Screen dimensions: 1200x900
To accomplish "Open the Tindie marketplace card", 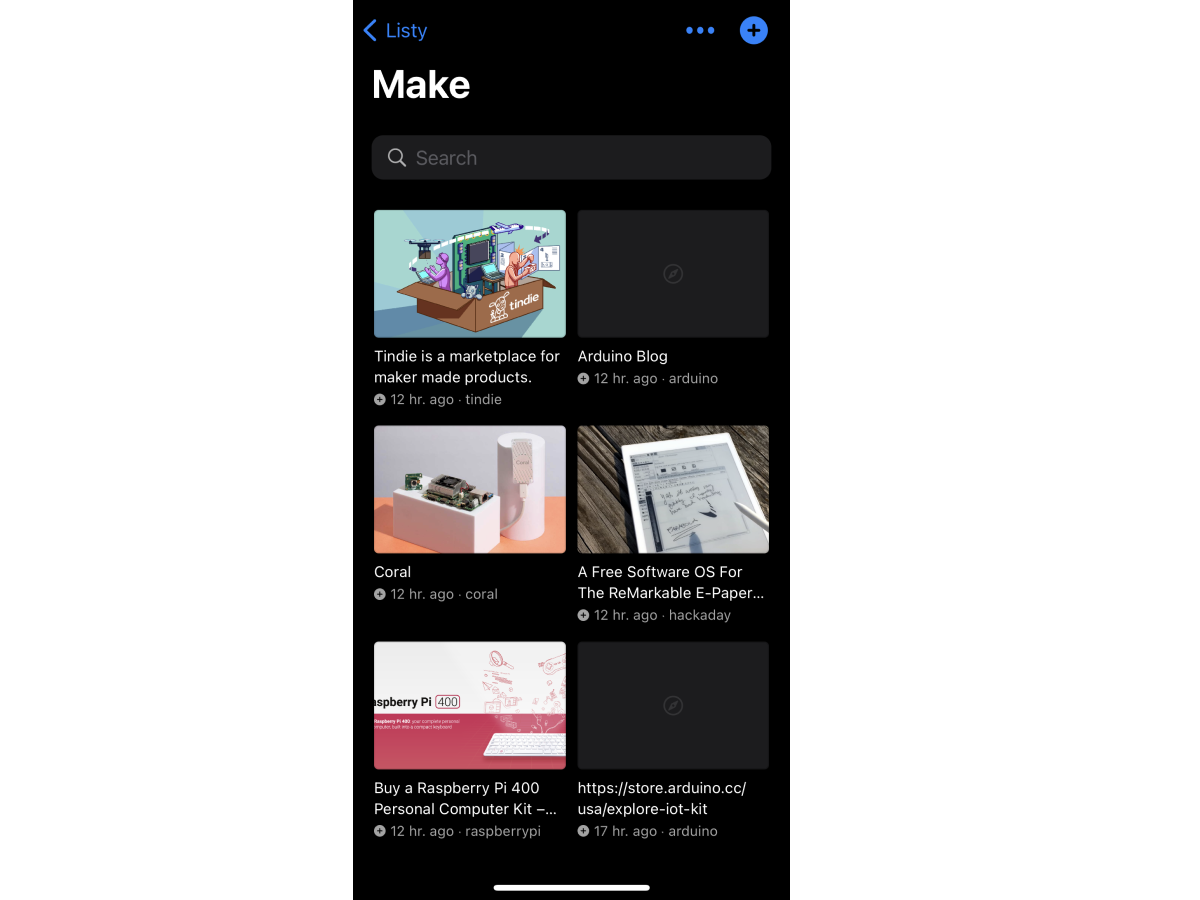I will (469, 274).
